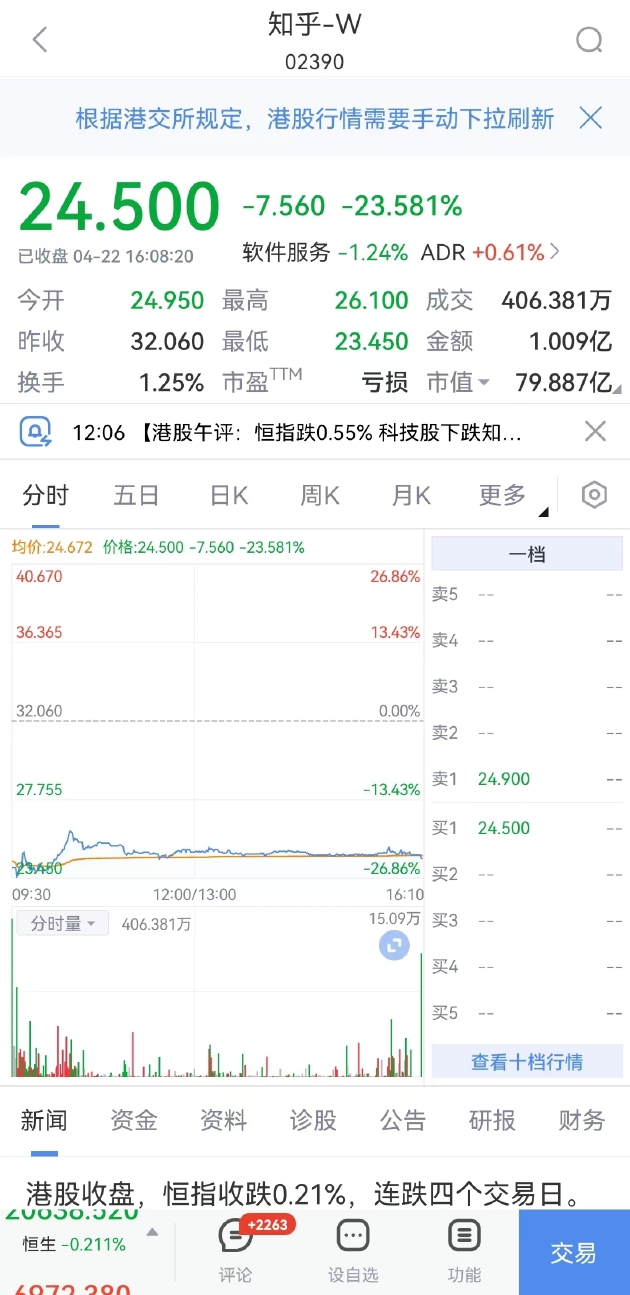630x1295 pixels.
Task: Switch to the 五日 chart tab
Action: point(136,495)
